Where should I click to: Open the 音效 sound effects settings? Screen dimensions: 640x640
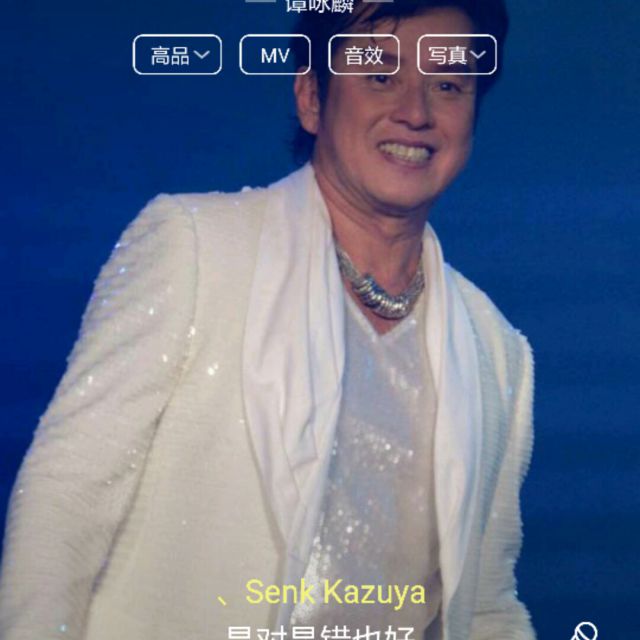click(364, 55)
